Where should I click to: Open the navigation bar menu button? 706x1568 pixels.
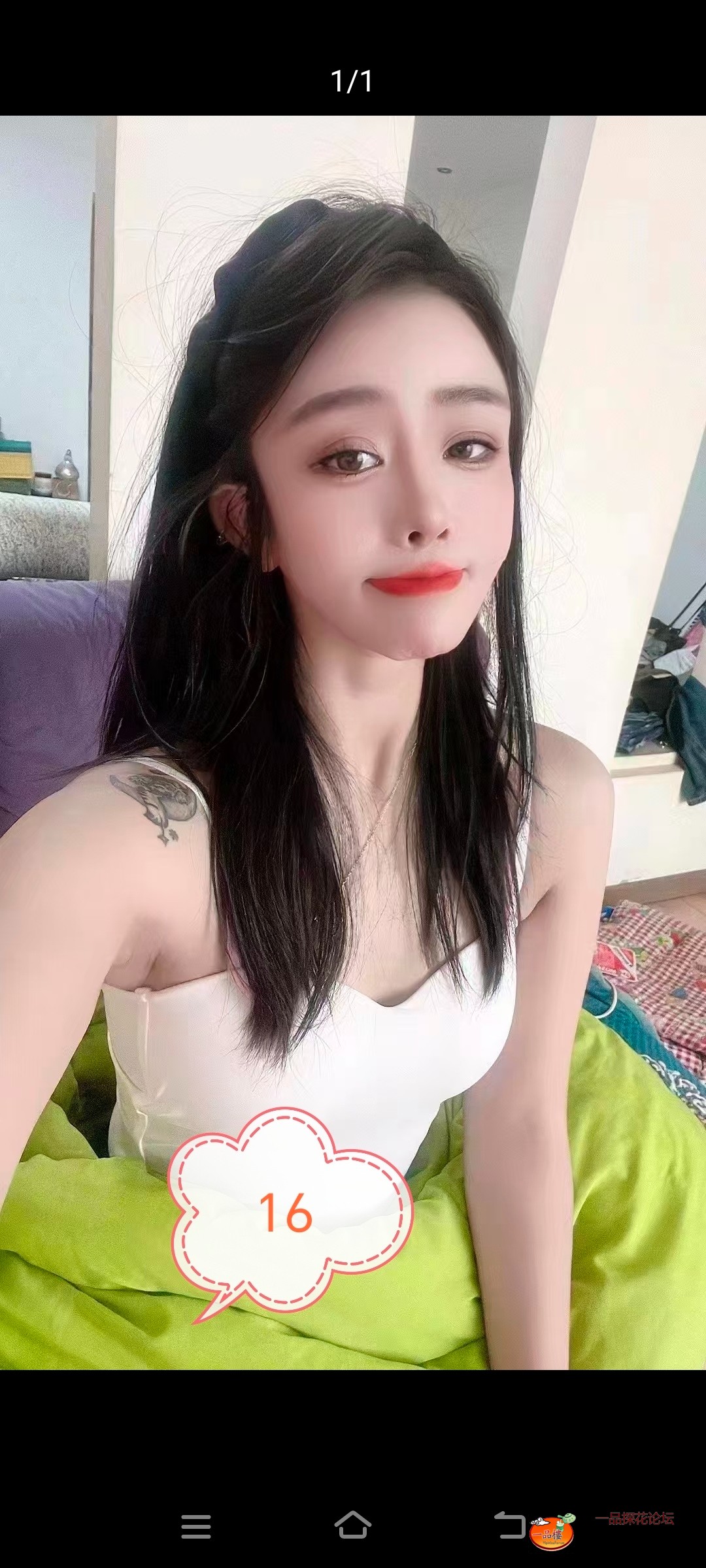196,1526
